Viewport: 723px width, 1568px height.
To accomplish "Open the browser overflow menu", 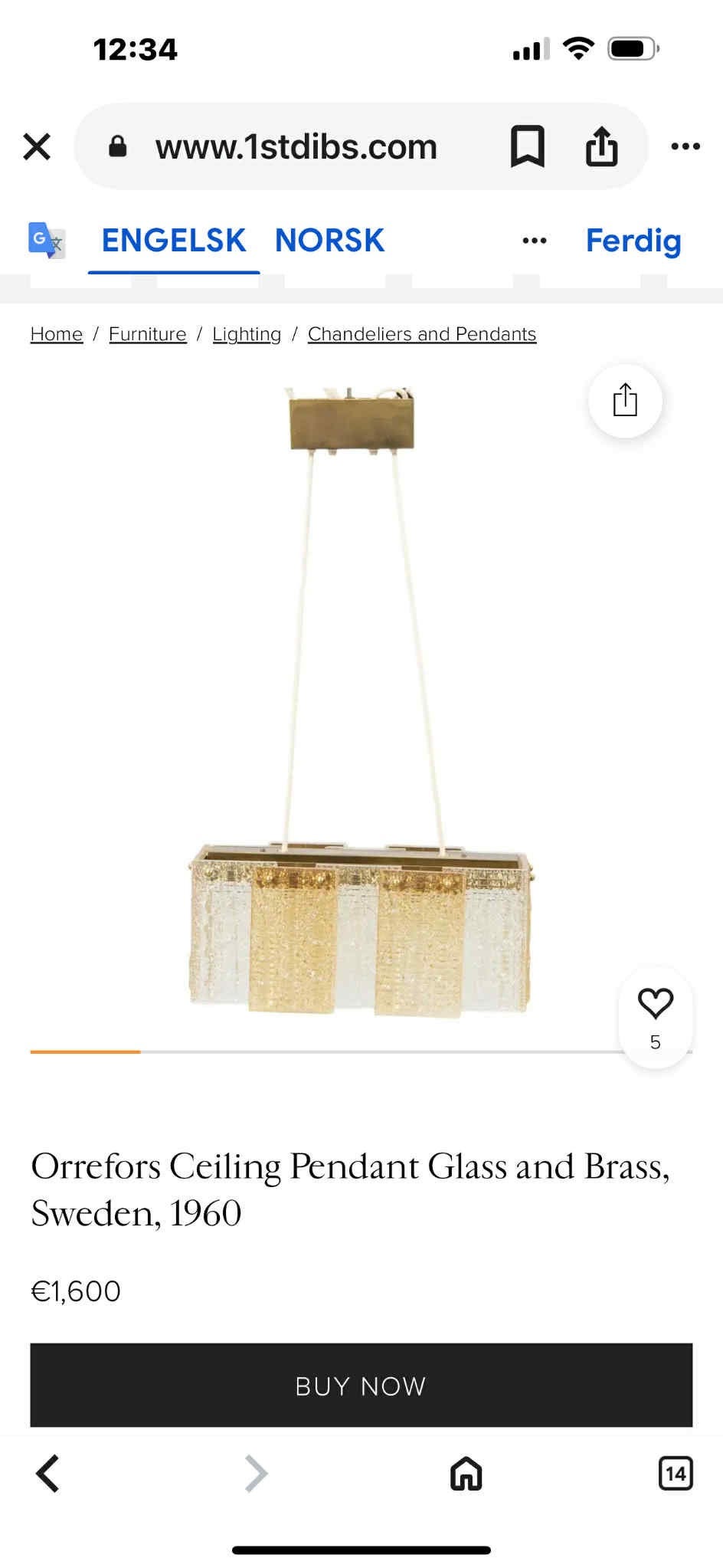I will point(685,146).
